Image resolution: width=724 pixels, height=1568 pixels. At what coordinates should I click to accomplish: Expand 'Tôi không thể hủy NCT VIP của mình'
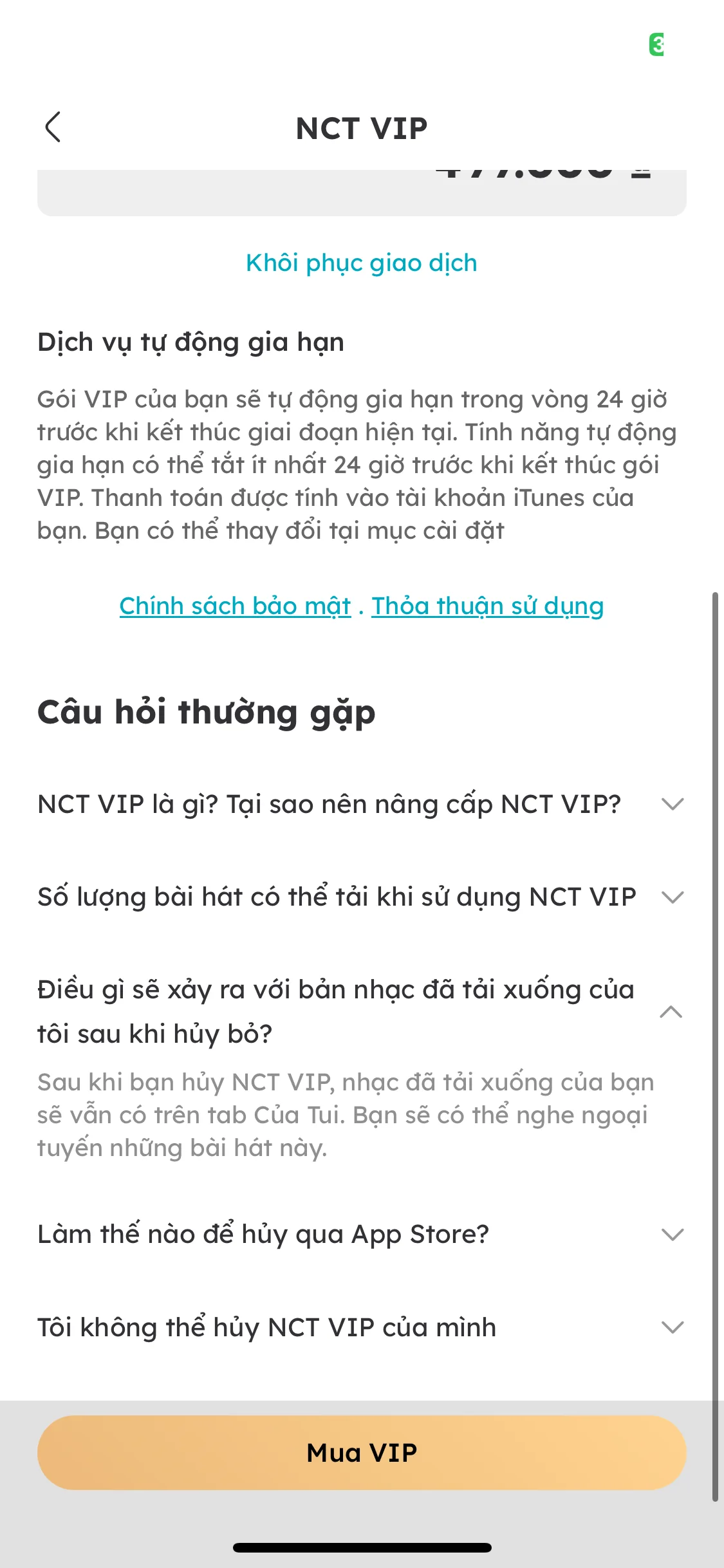point(266,1327)
